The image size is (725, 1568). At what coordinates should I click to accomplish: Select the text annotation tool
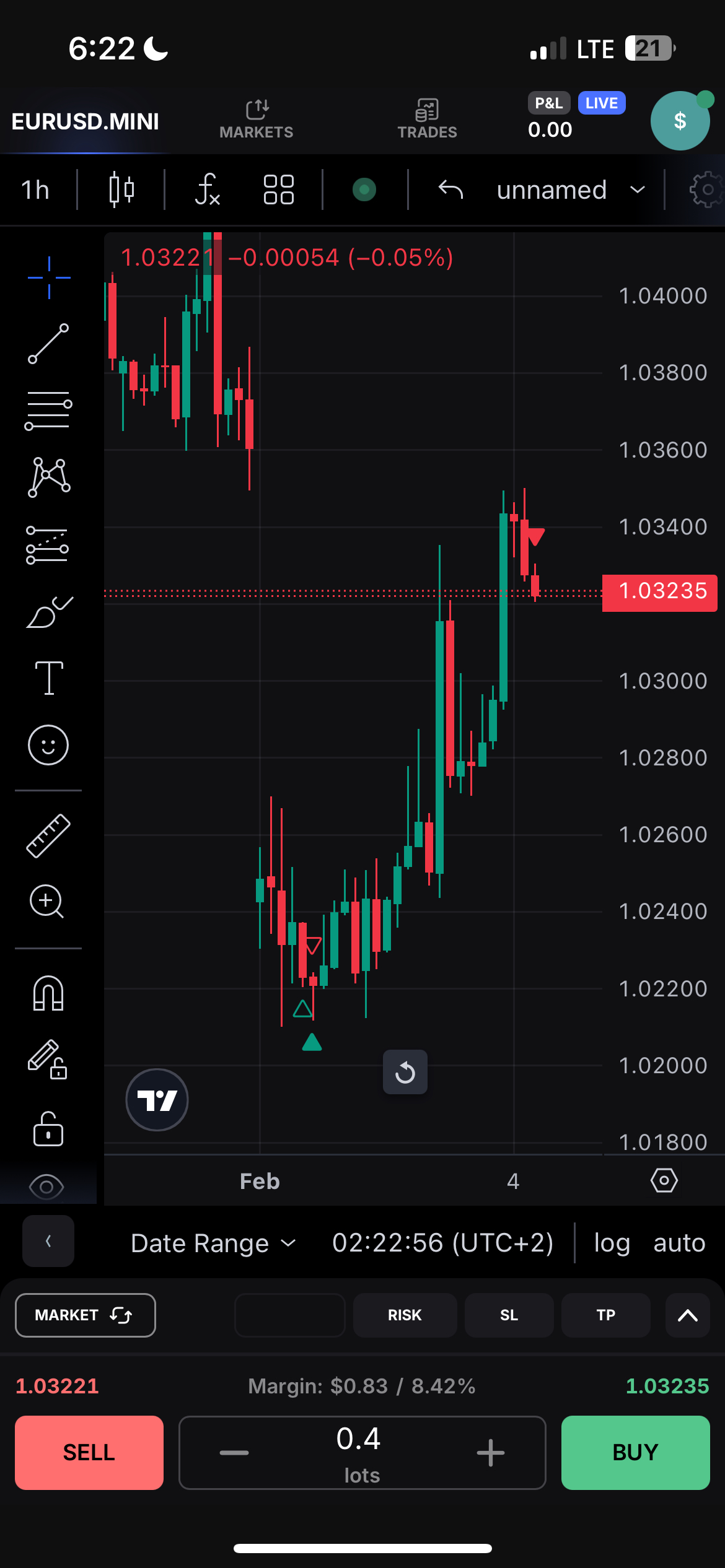pos(48,677)
